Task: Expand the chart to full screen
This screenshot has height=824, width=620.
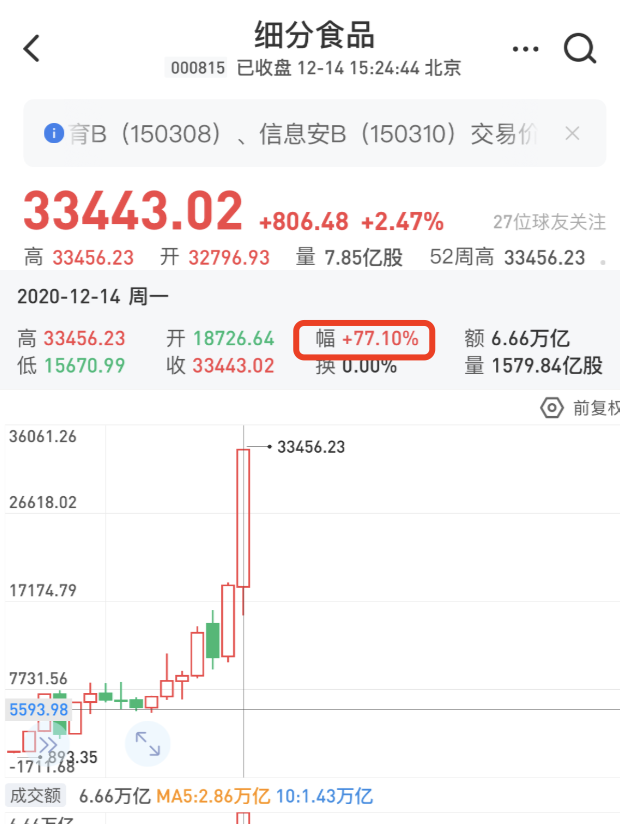Action: pyautogui.click(x=148, y=744)
